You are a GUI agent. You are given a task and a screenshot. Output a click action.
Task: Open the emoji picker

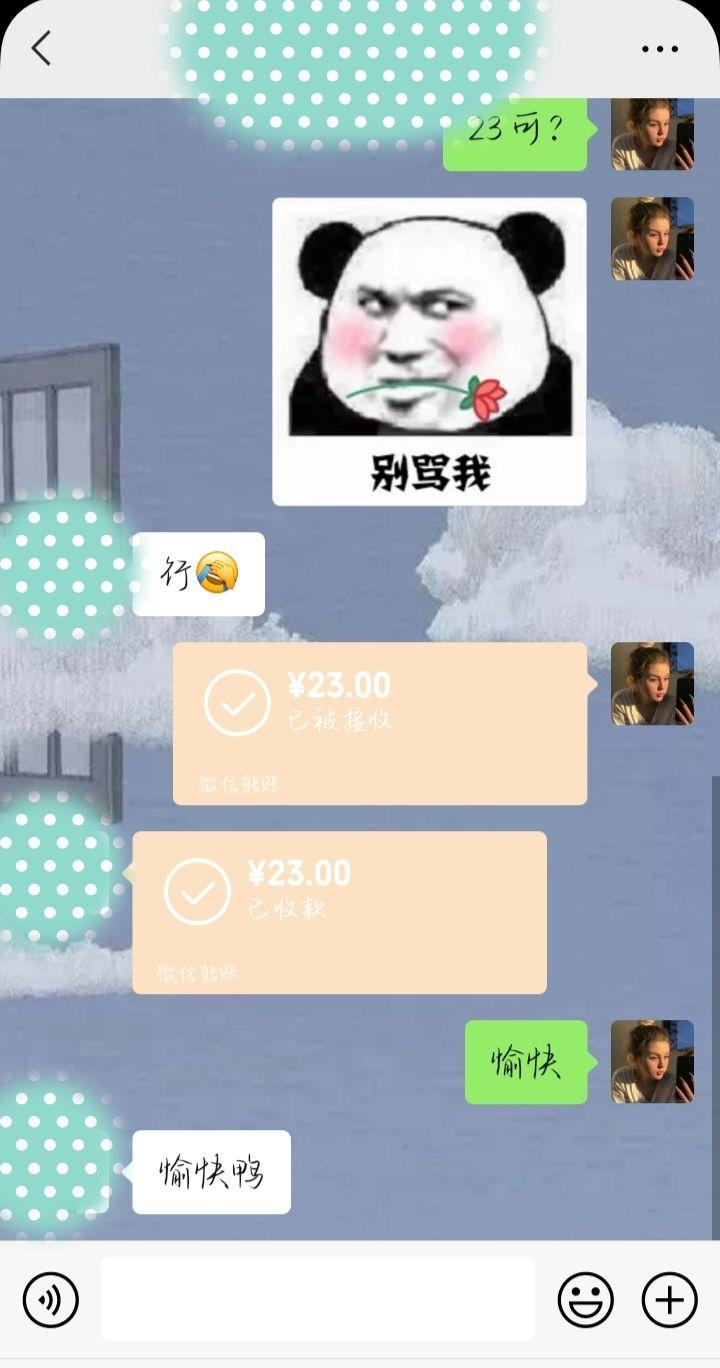coord(585,1299)
